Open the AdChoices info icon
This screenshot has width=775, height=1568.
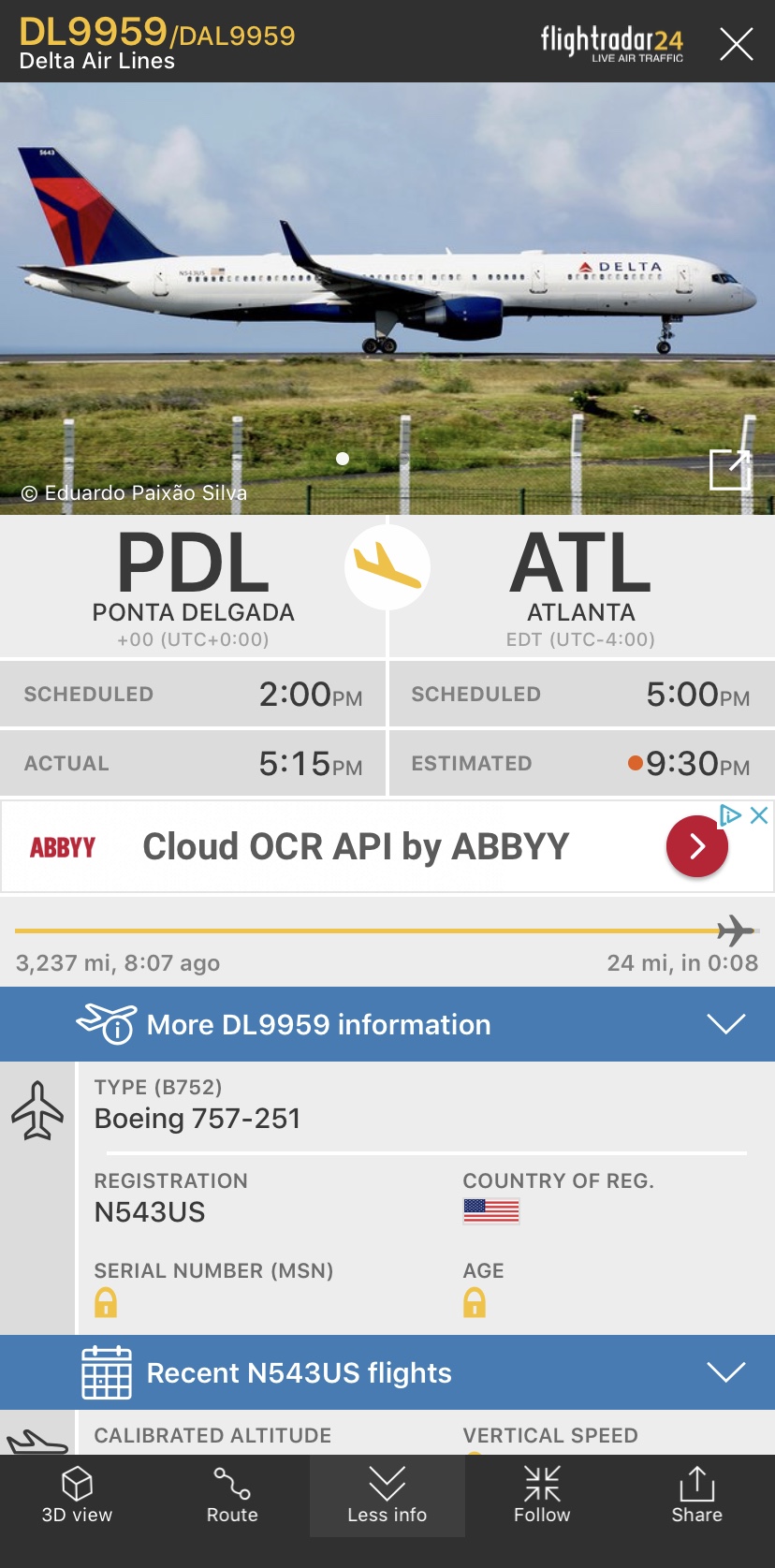tap(731, 815)
